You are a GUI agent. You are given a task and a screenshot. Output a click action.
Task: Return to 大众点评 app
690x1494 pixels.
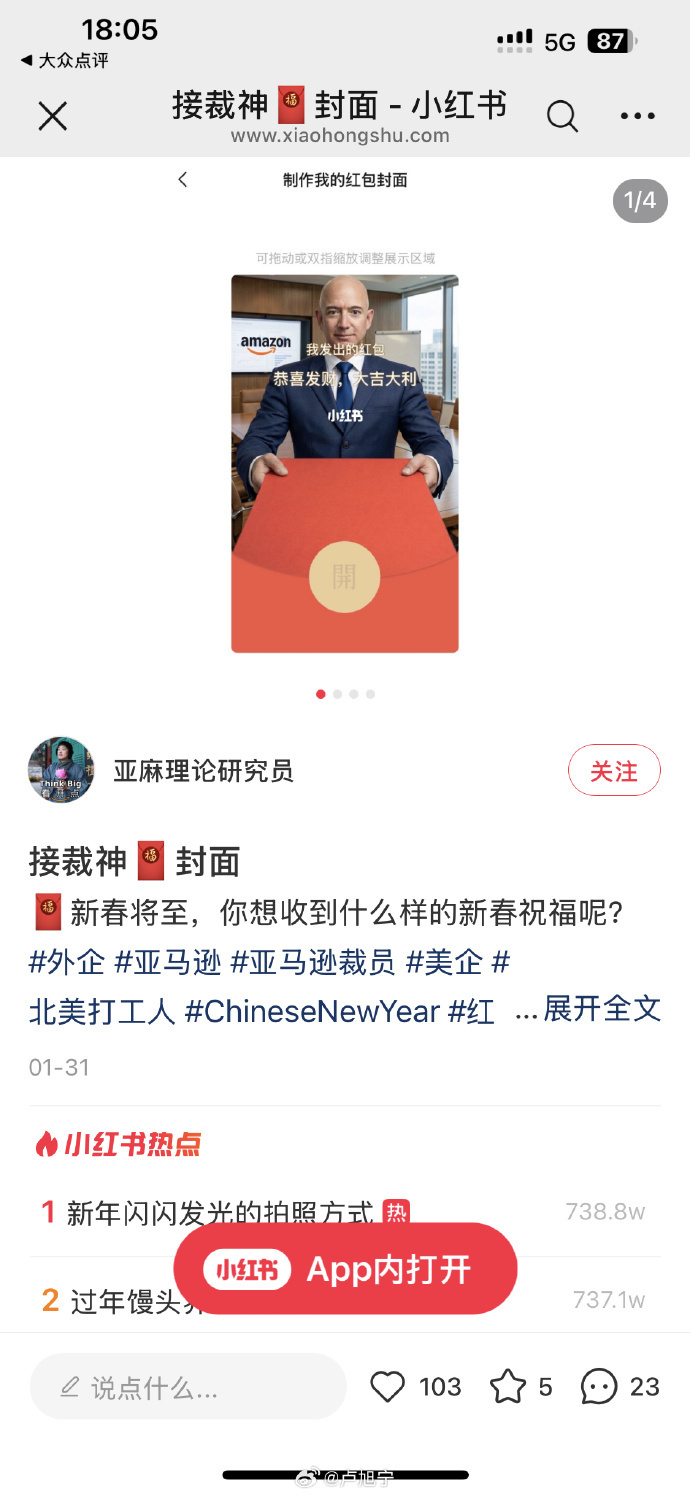click(64, 61)
